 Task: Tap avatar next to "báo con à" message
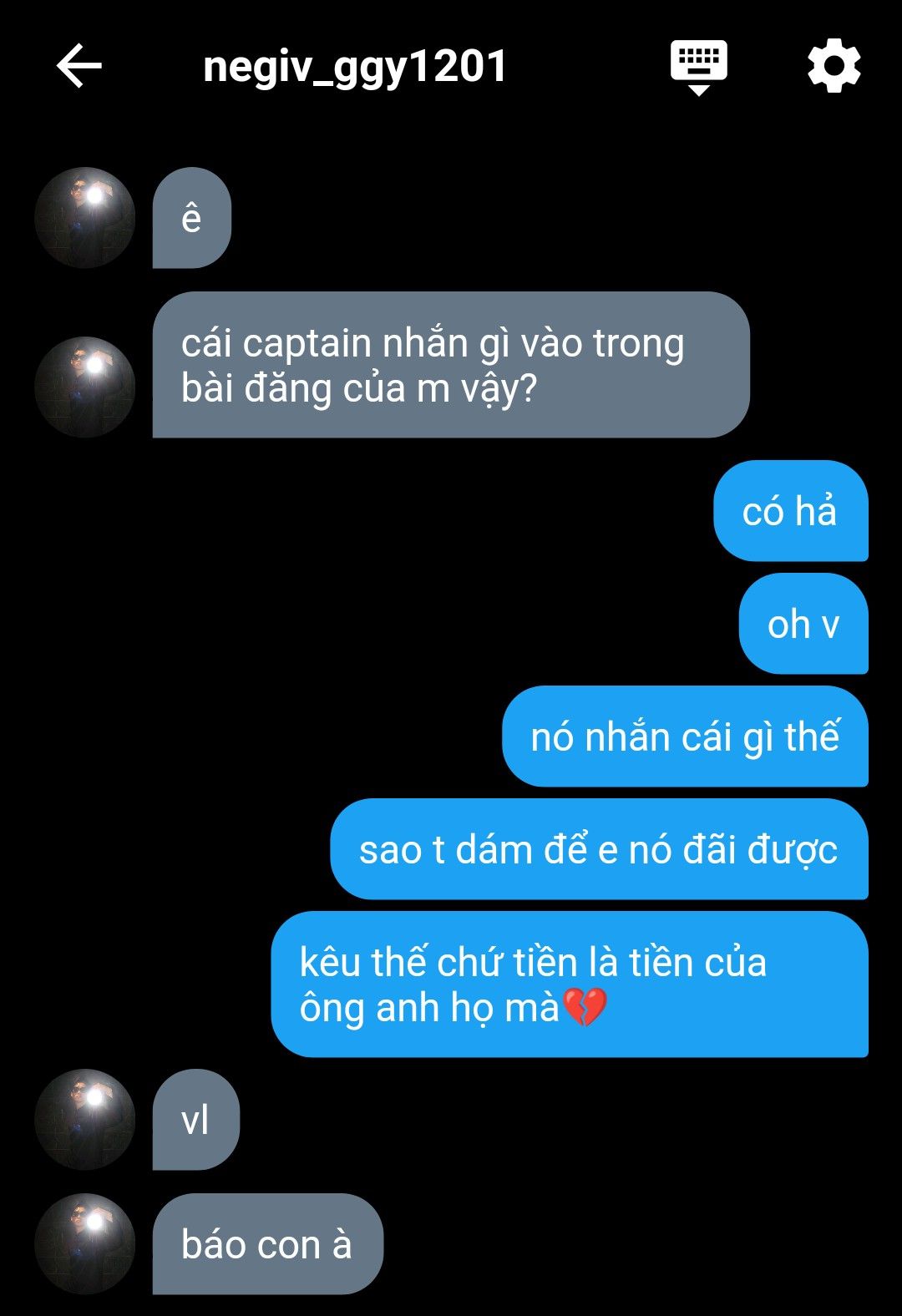tap(84, 1243)
